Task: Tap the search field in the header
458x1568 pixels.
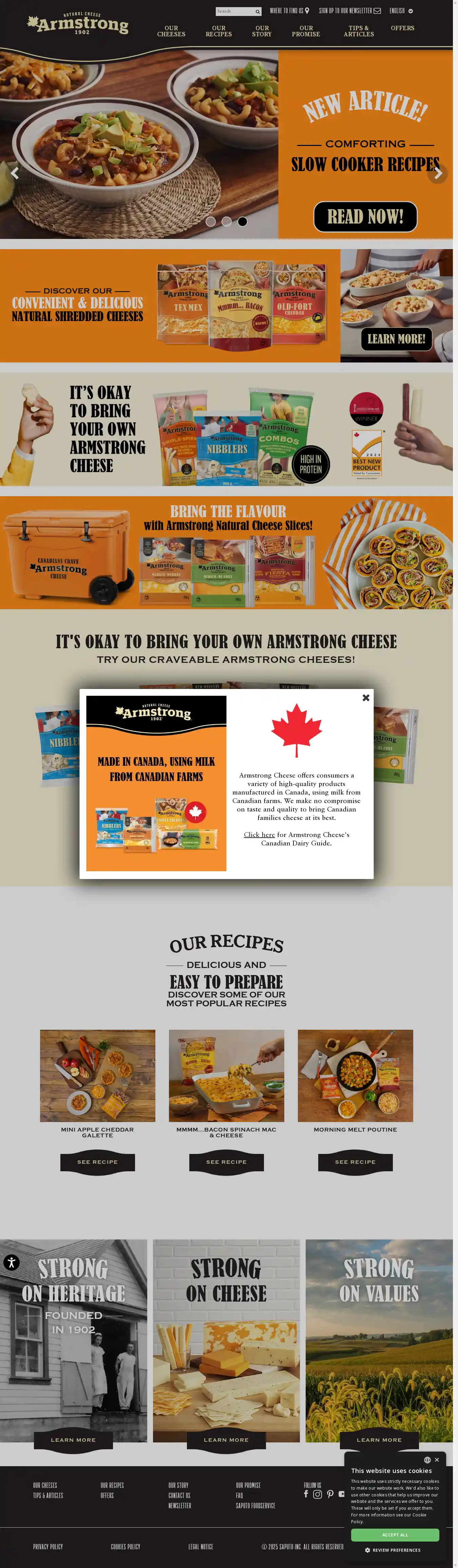Action: pyautogui.click(x=234, y=11)
